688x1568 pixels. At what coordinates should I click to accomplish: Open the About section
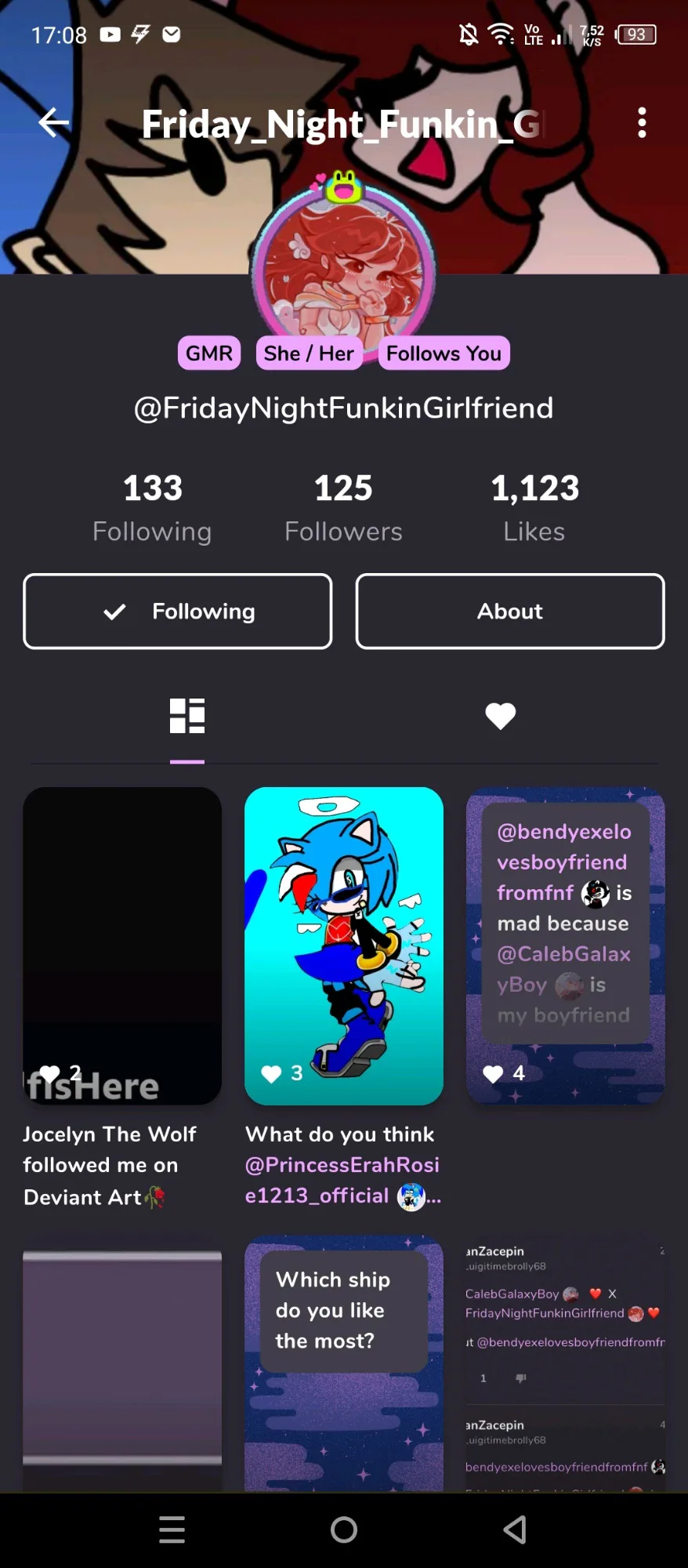click(510, 612)
